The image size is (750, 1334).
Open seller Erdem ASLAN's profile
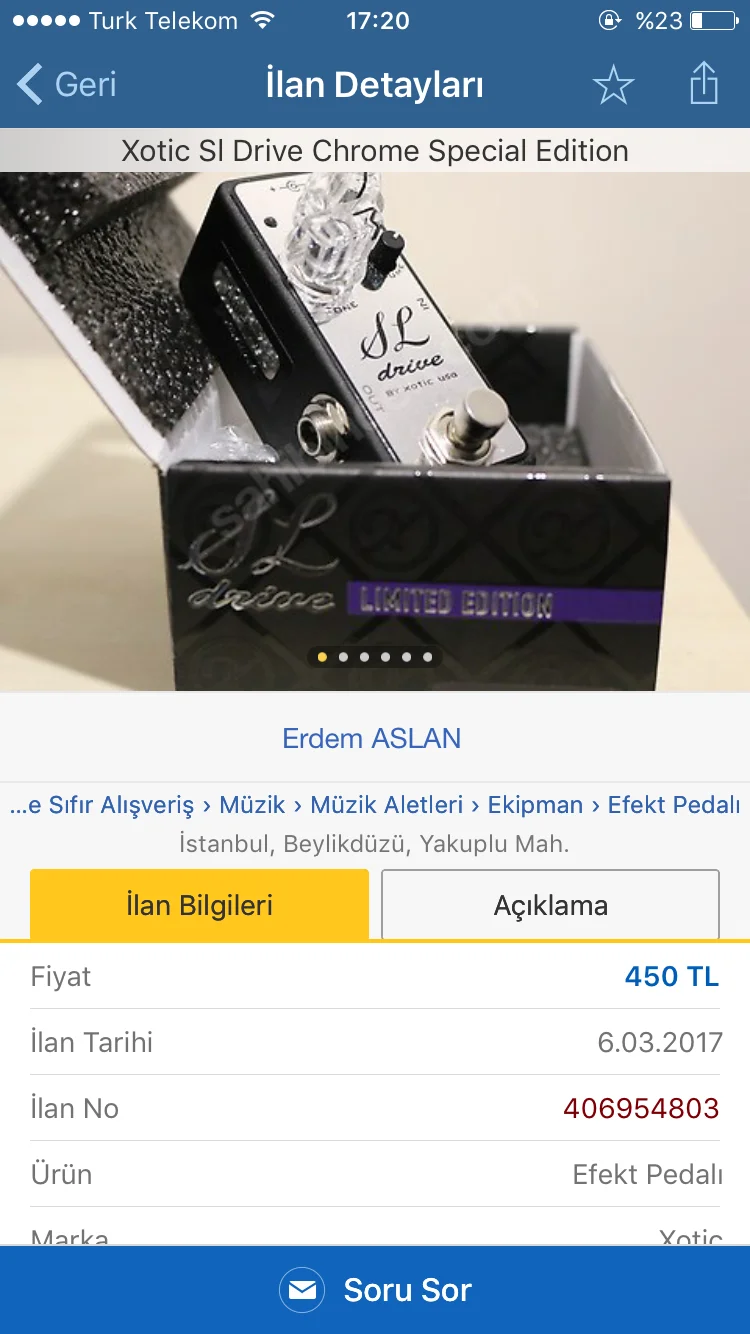tap(372, 739)
